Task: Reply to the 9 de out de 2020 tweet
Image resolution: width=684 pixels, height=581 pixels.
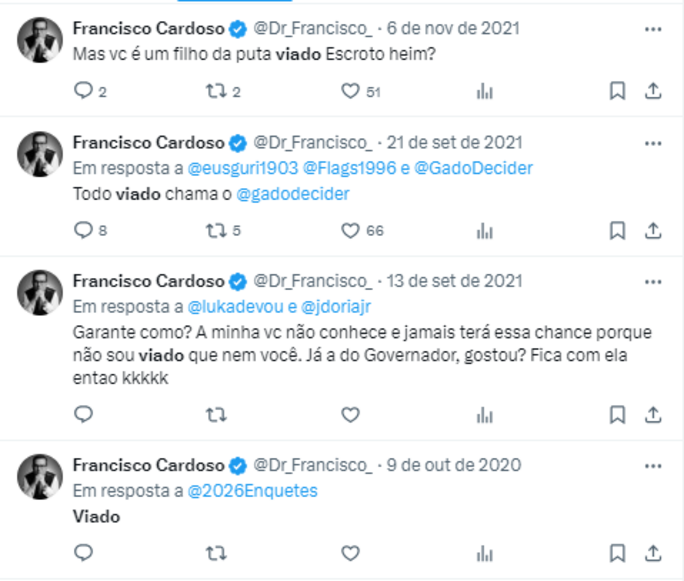Action: point(84,552)
